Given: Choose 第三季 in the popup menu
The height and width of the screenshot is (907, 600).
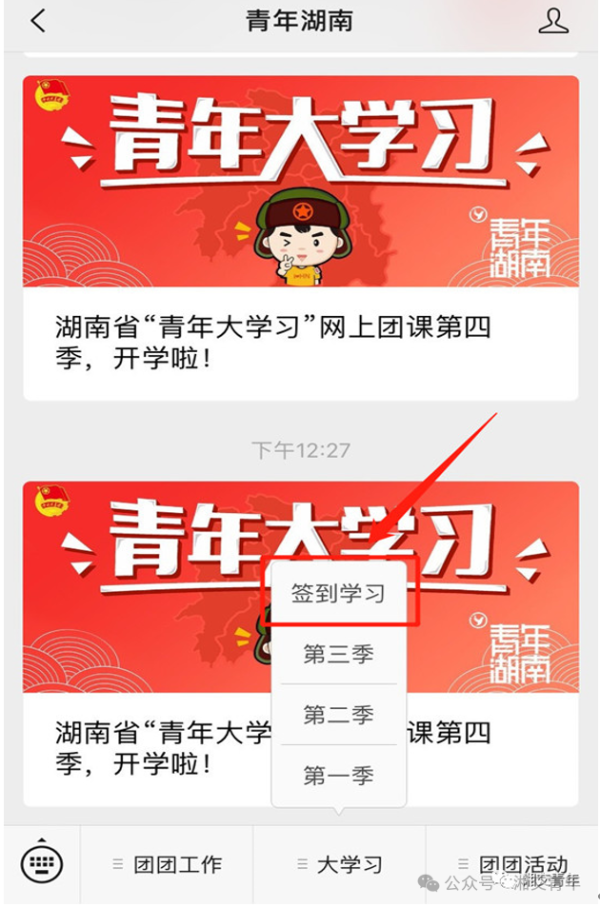Looking at the screenshot, I should (338, 654).
